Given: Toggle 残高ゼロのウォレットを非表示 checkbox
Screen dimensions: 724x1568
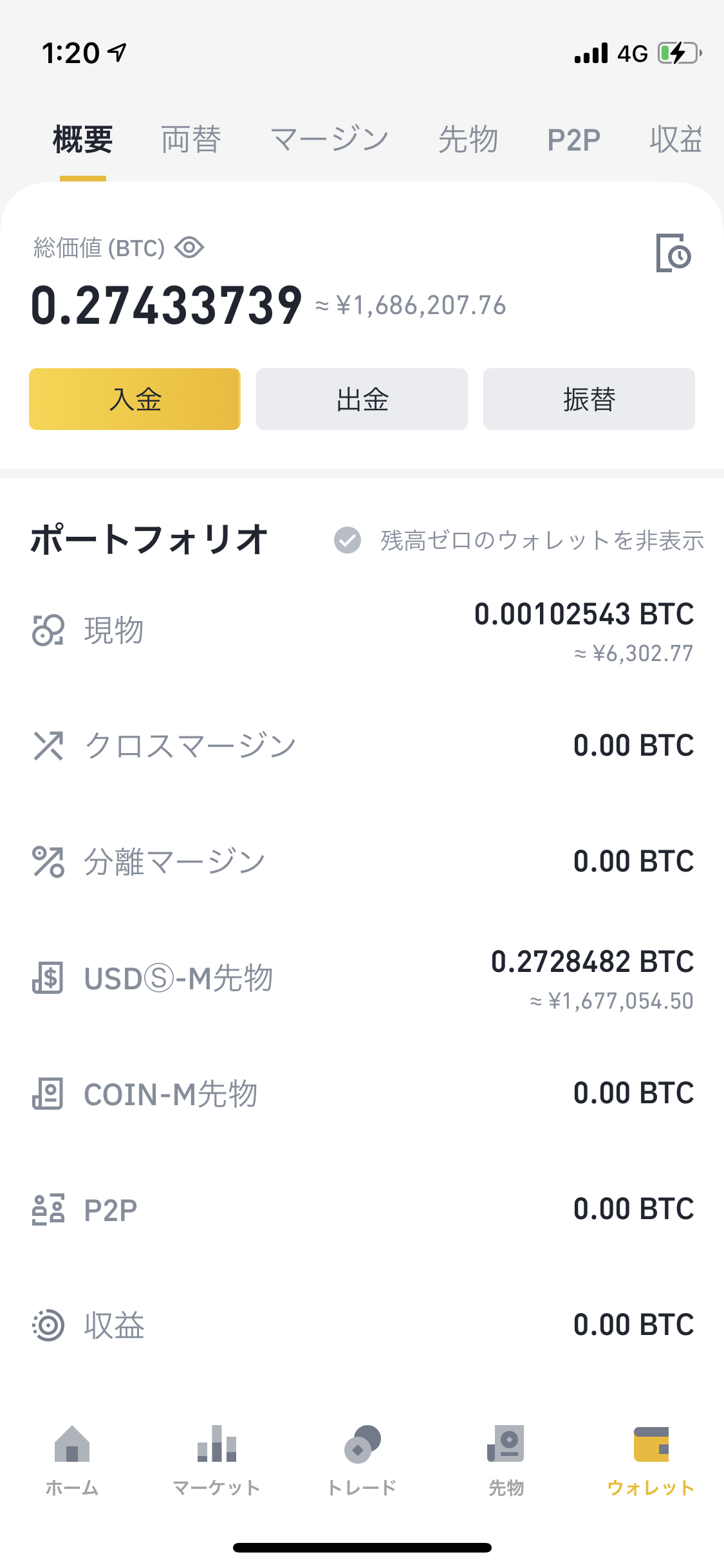Looking at the screenshot, I should tap(348, 540).
